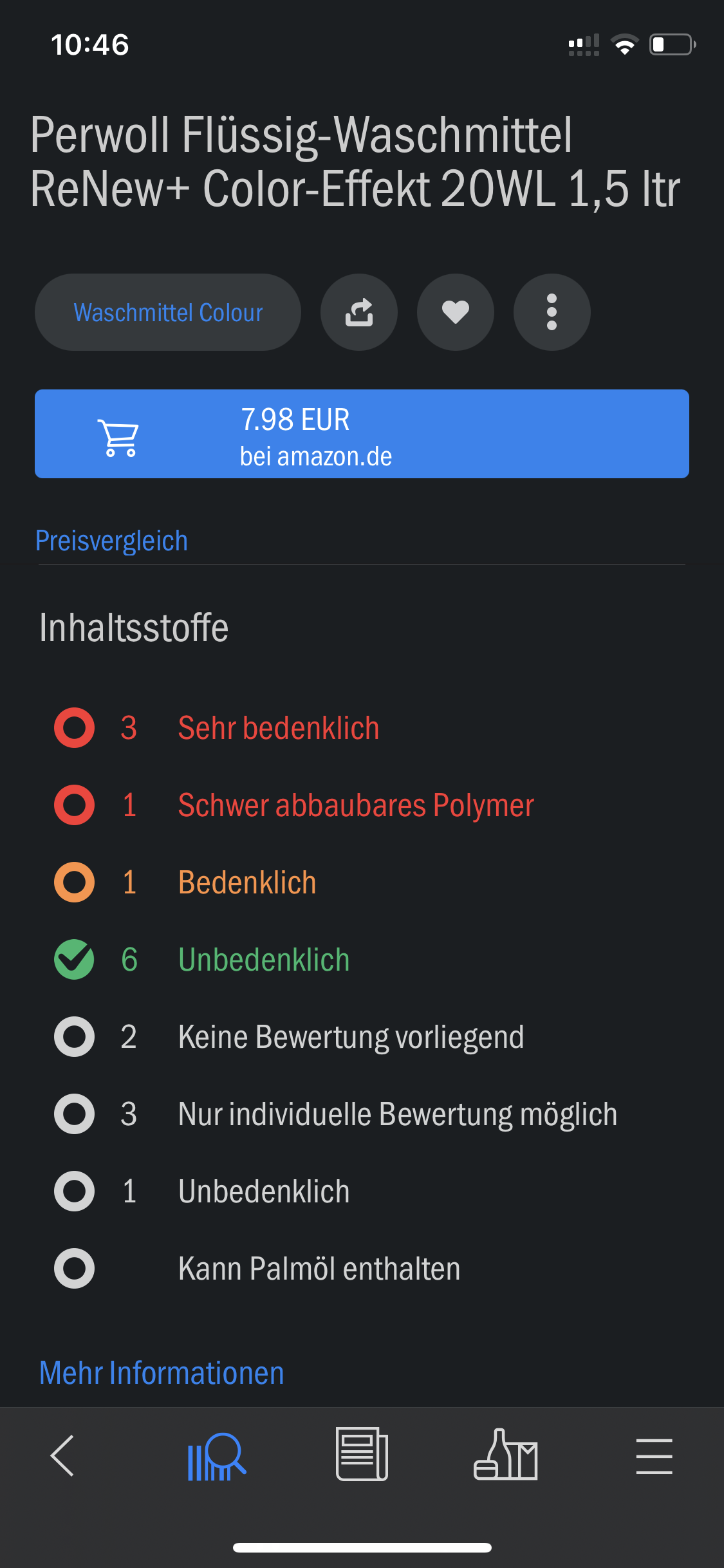724x1568 pixels.
Task: Open the Preisvergleich link
Action: pos(112,541)
